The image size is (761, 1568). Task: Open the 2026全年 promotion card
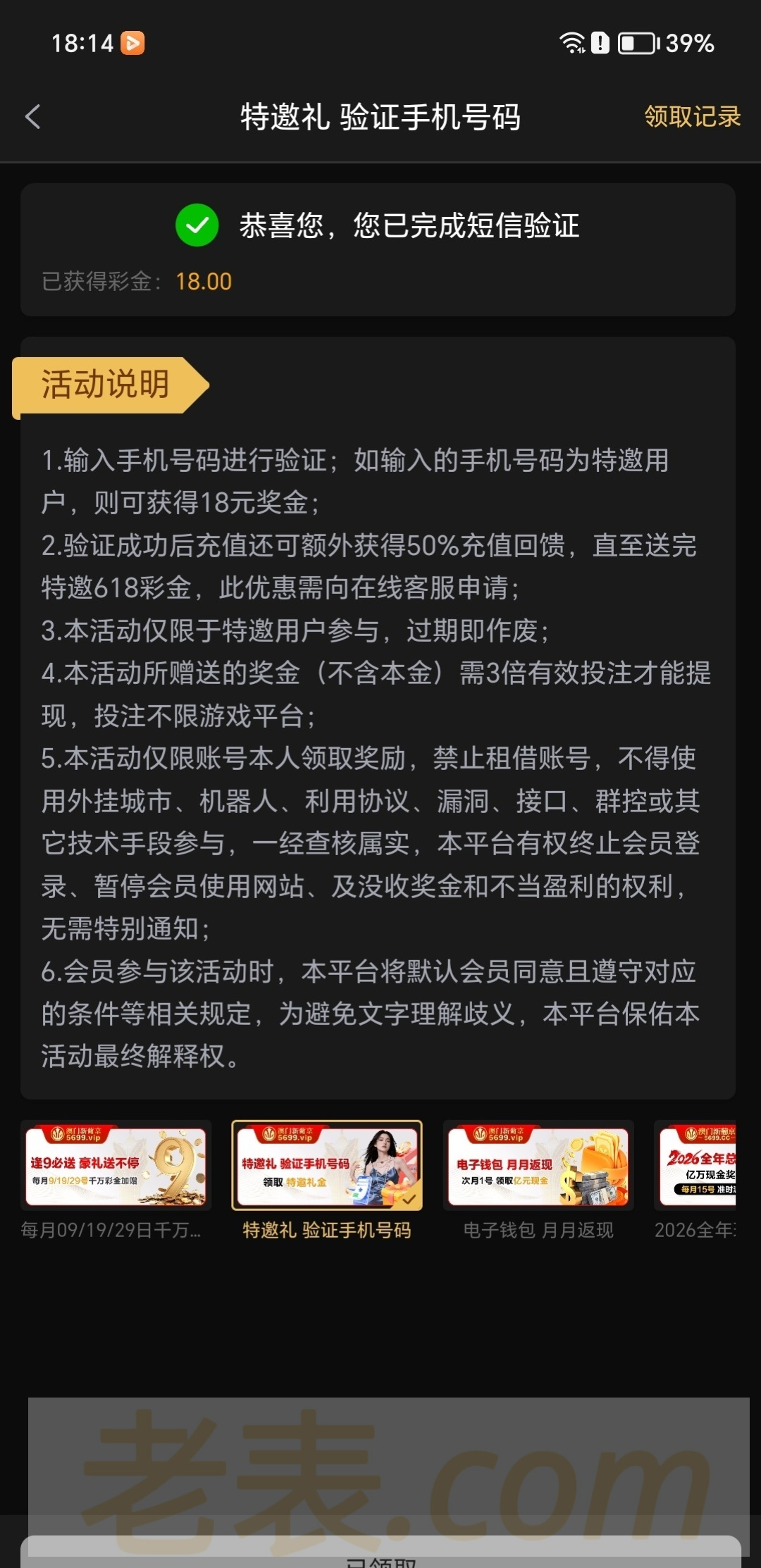(x=698, y=1166)
